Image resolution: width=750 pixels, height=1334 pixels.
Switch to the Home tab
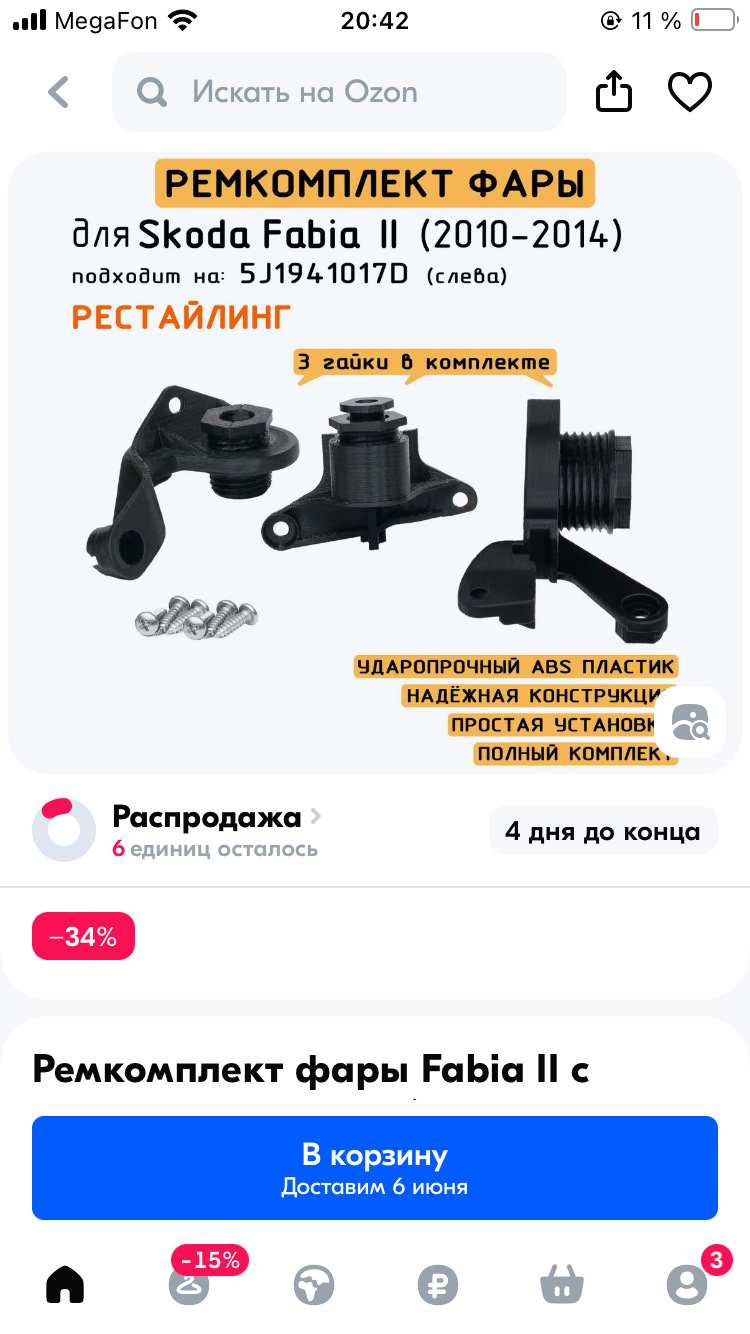pos(65,1284)
